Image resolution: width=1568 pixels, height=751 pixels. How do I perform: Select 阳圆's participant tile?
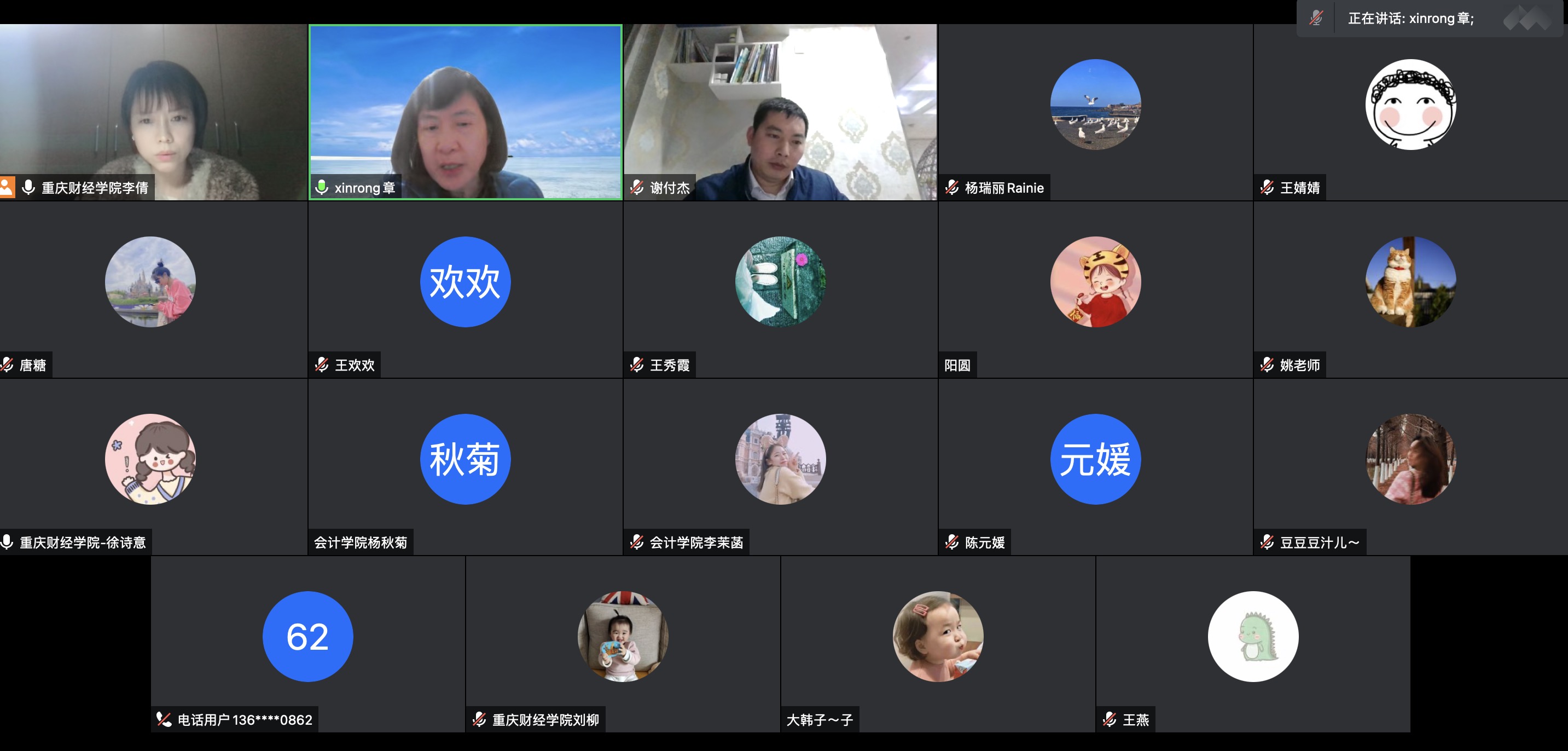pos(1095,290)
